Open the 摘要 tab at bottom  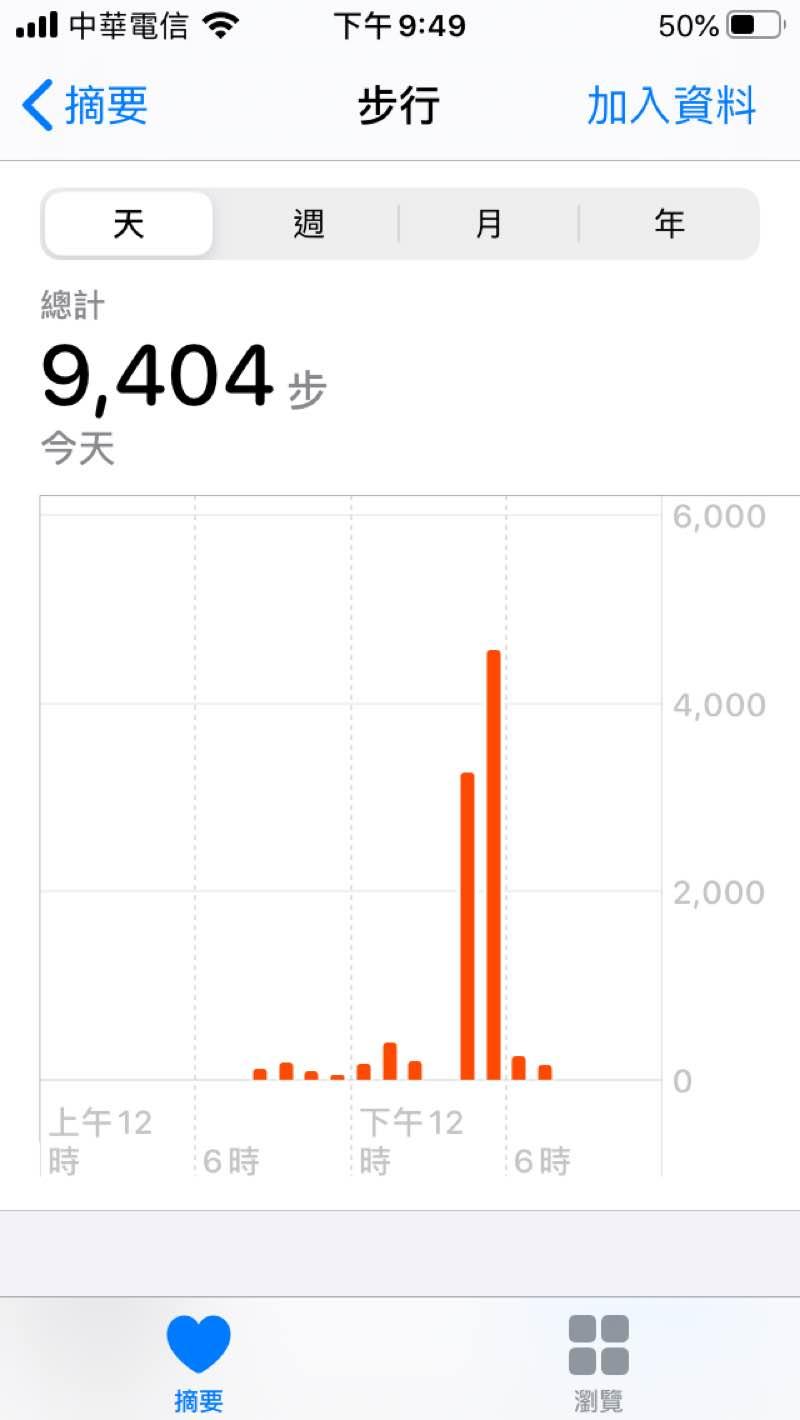[199, 1361]
